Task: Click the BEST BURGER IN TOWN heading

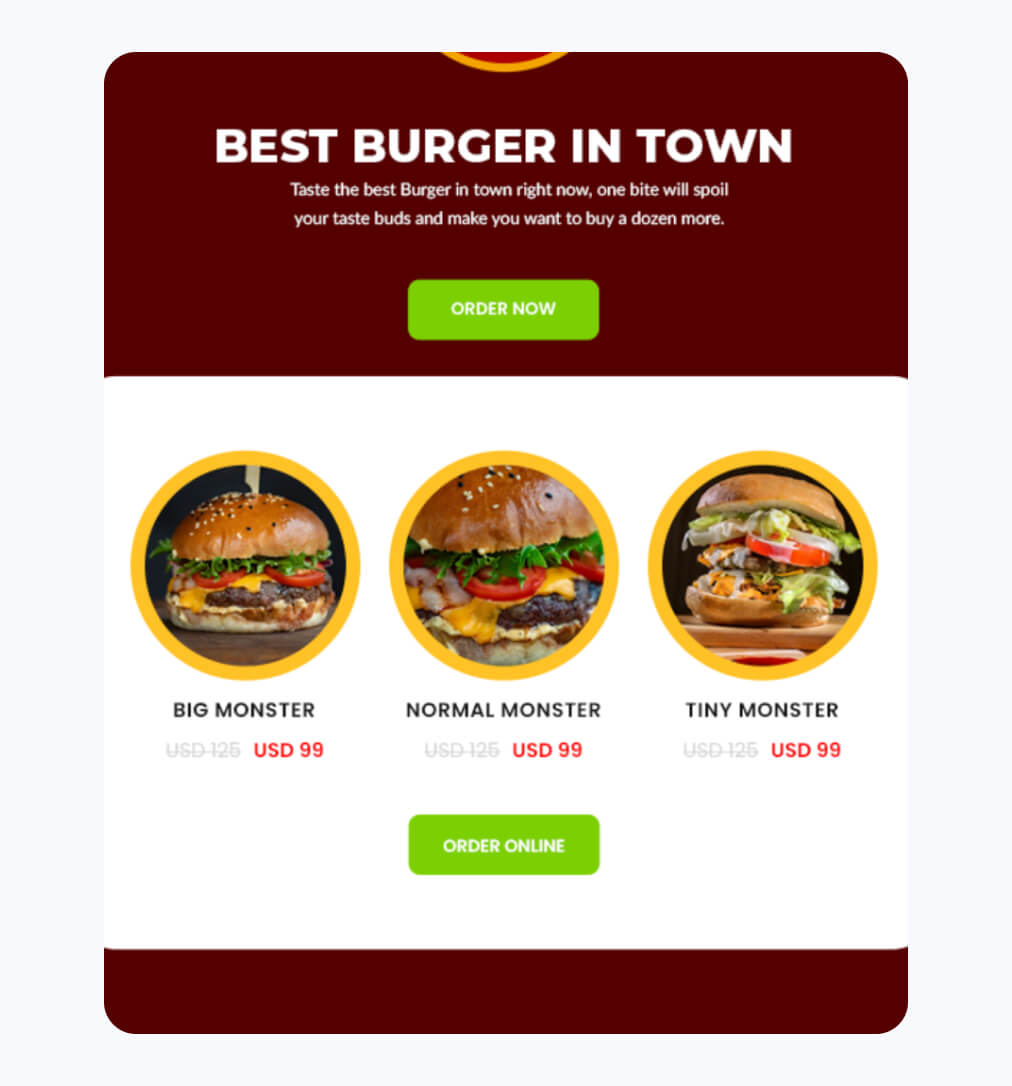Action: pos(503,147)
